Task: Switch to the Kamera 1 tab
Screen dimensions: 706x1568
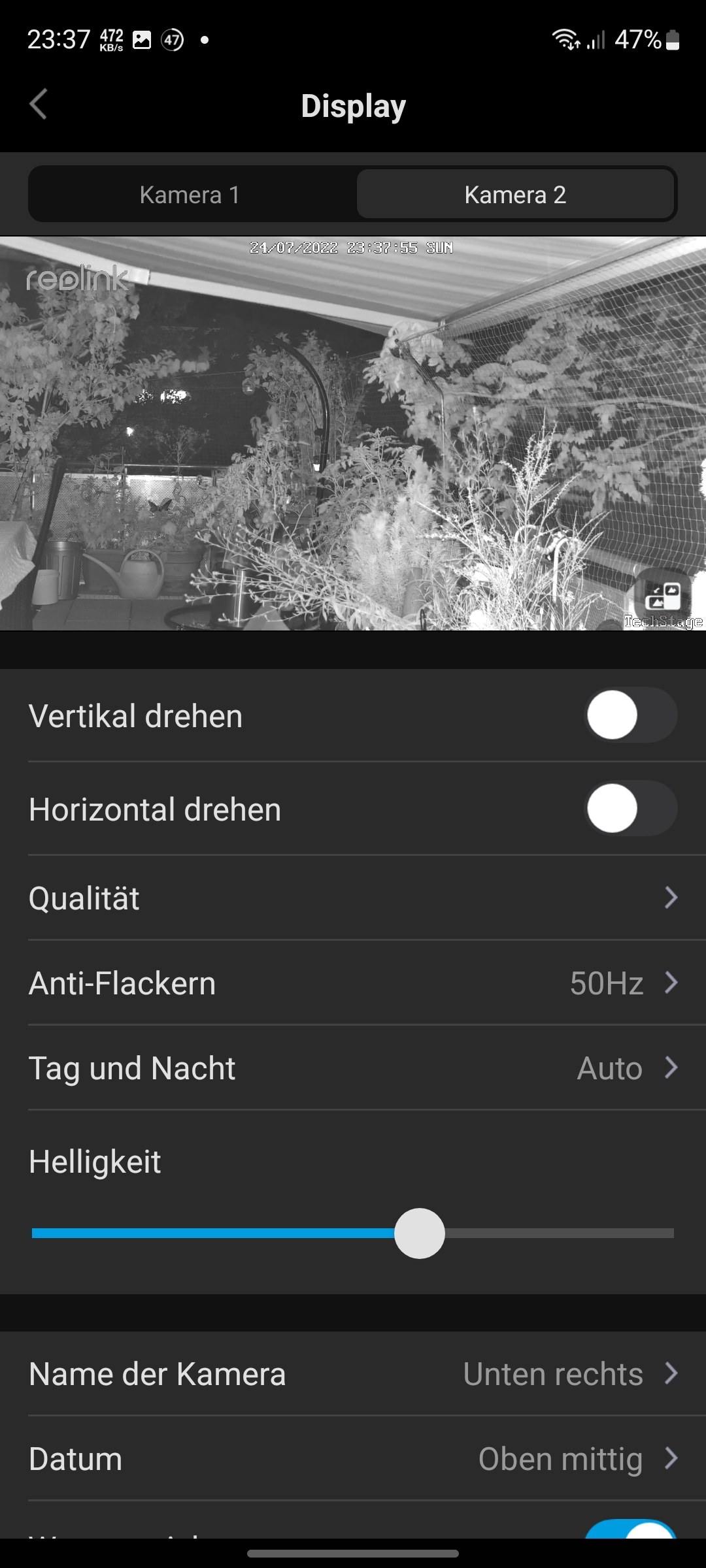Action: point(190,195)
